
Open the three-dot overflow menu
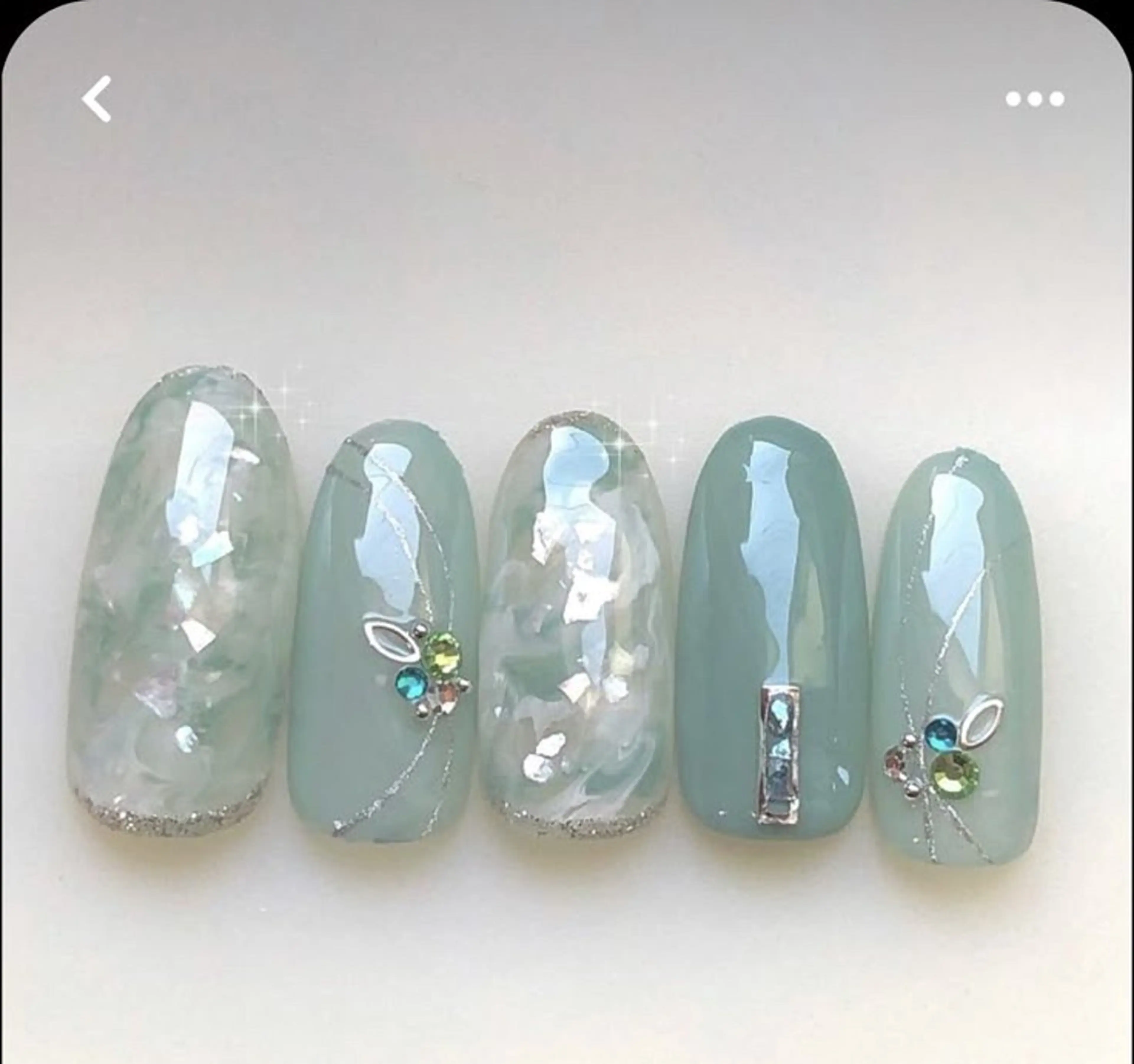click(1034, 99)
